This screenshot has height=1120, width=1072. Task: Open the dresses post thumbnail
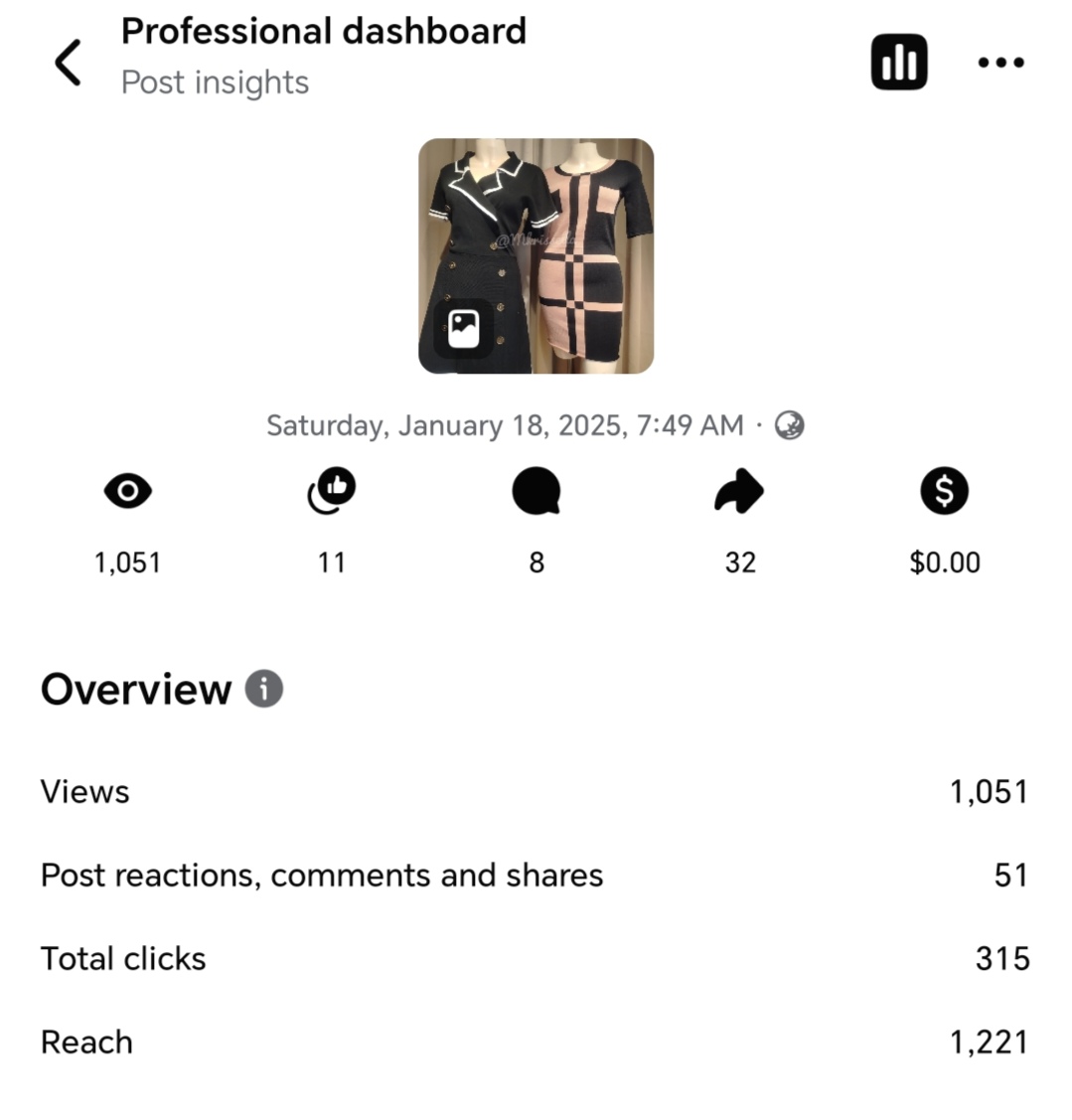click(536, 255)
